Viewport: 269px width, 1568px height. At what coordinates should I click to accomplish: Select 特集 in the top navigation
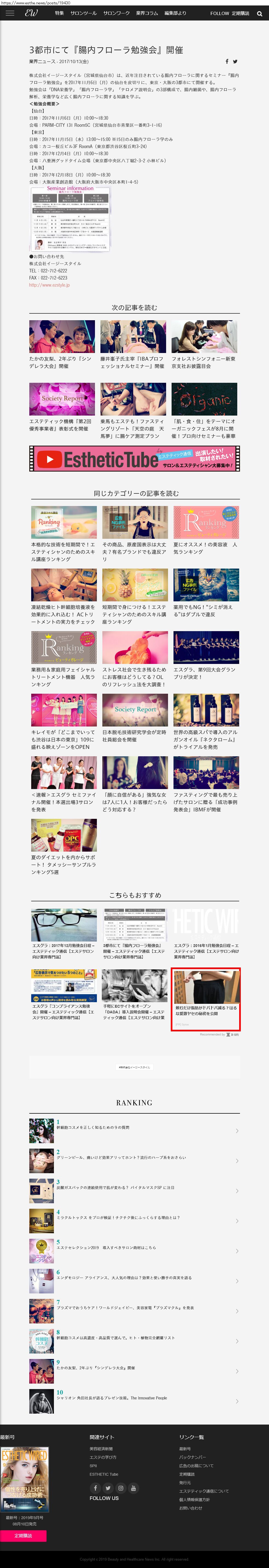tap(59, 13)
